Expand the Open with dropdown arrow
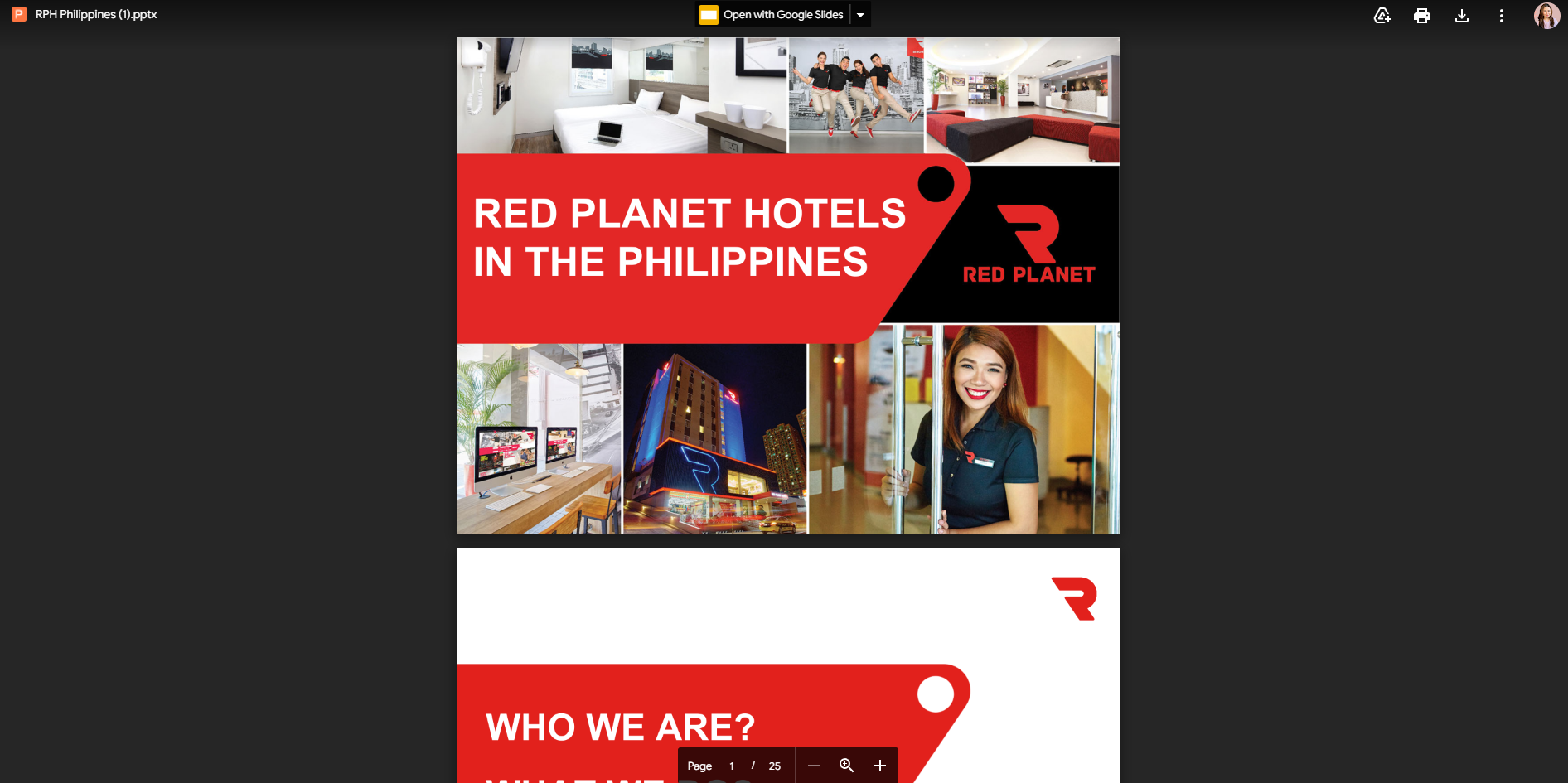Viewport: 1568px width, 783px height. [860, 15]
